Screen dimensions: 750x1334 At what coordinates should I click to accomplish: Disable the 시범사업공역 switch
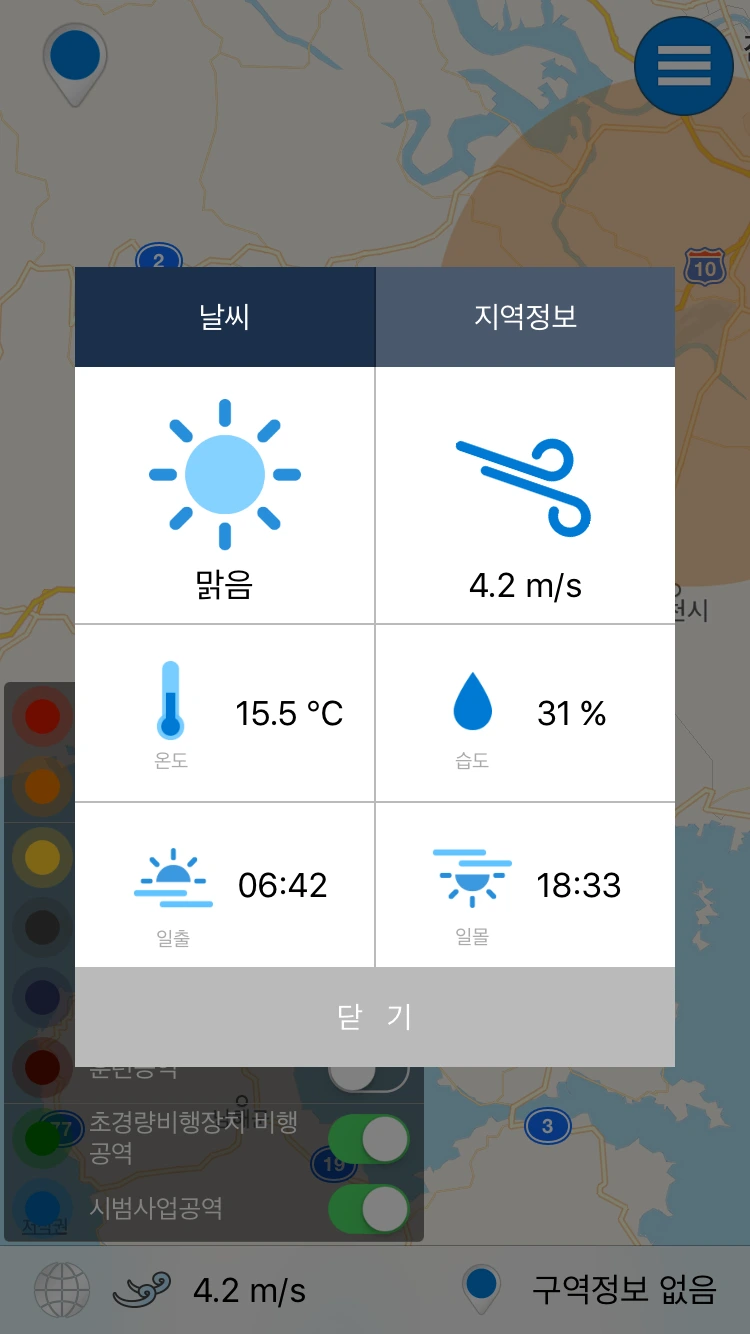[x=368, y=1208]
